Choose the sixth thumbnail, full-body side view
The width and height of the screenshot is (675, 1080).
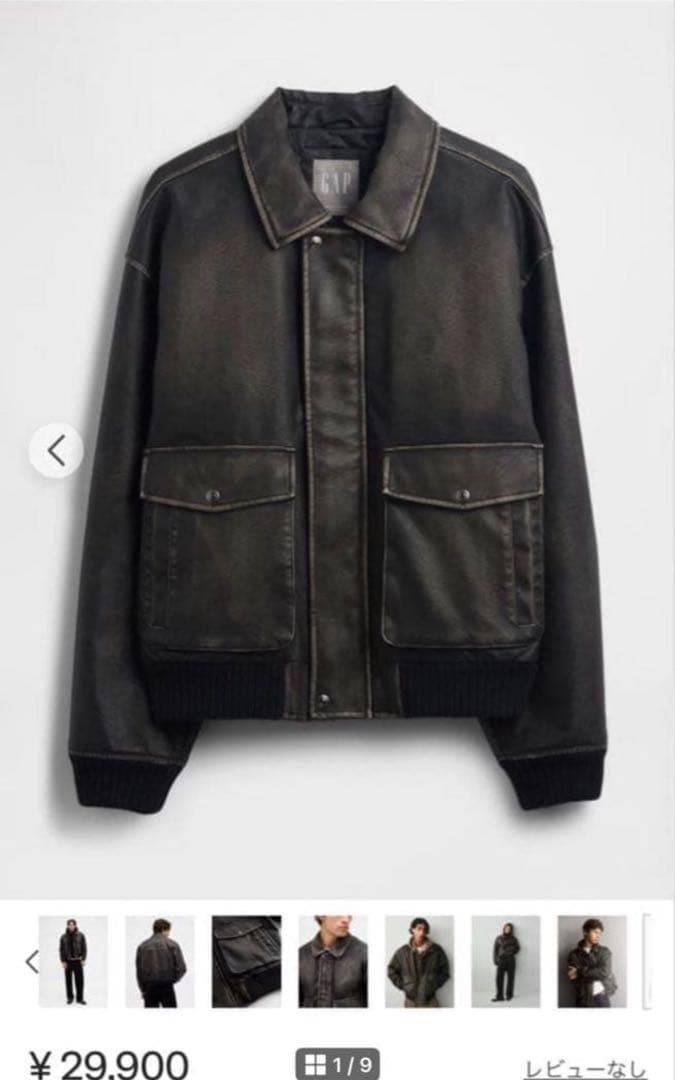click(506, 961)
